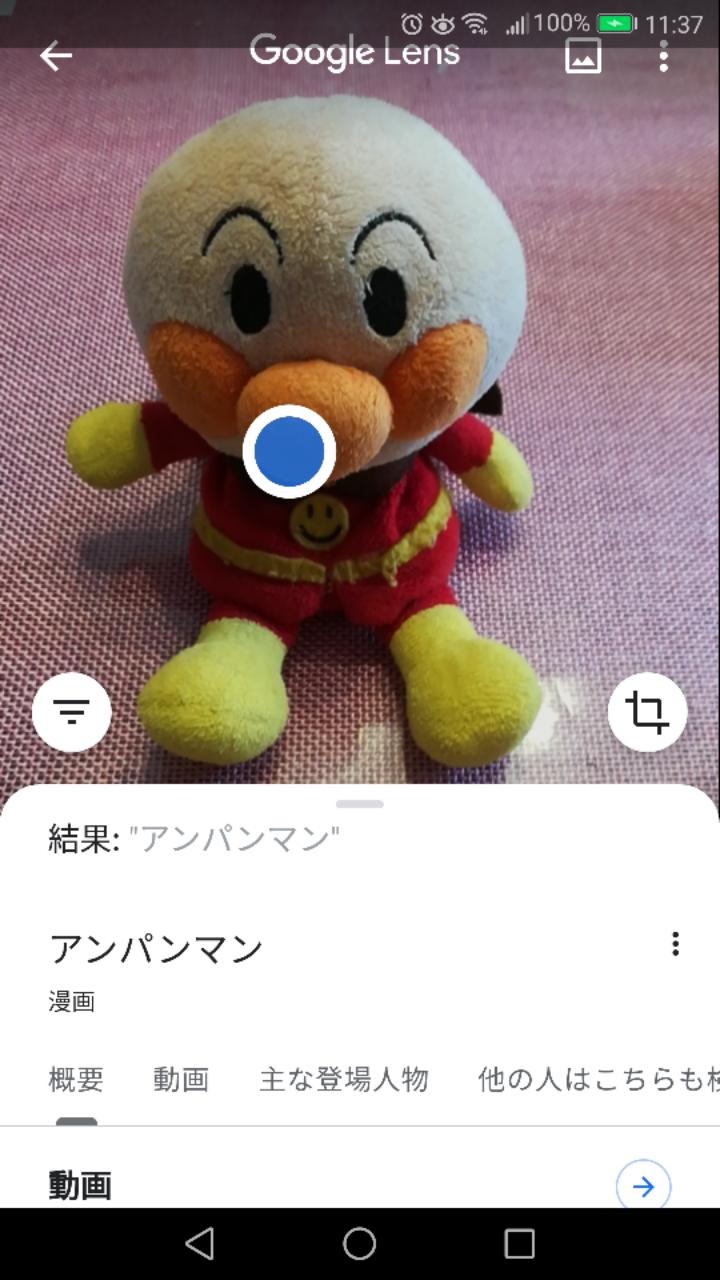This screenshot has height=1280, width=720.
Task: Switch to the 主な登場人物 tab
Action: [344, 1080]
